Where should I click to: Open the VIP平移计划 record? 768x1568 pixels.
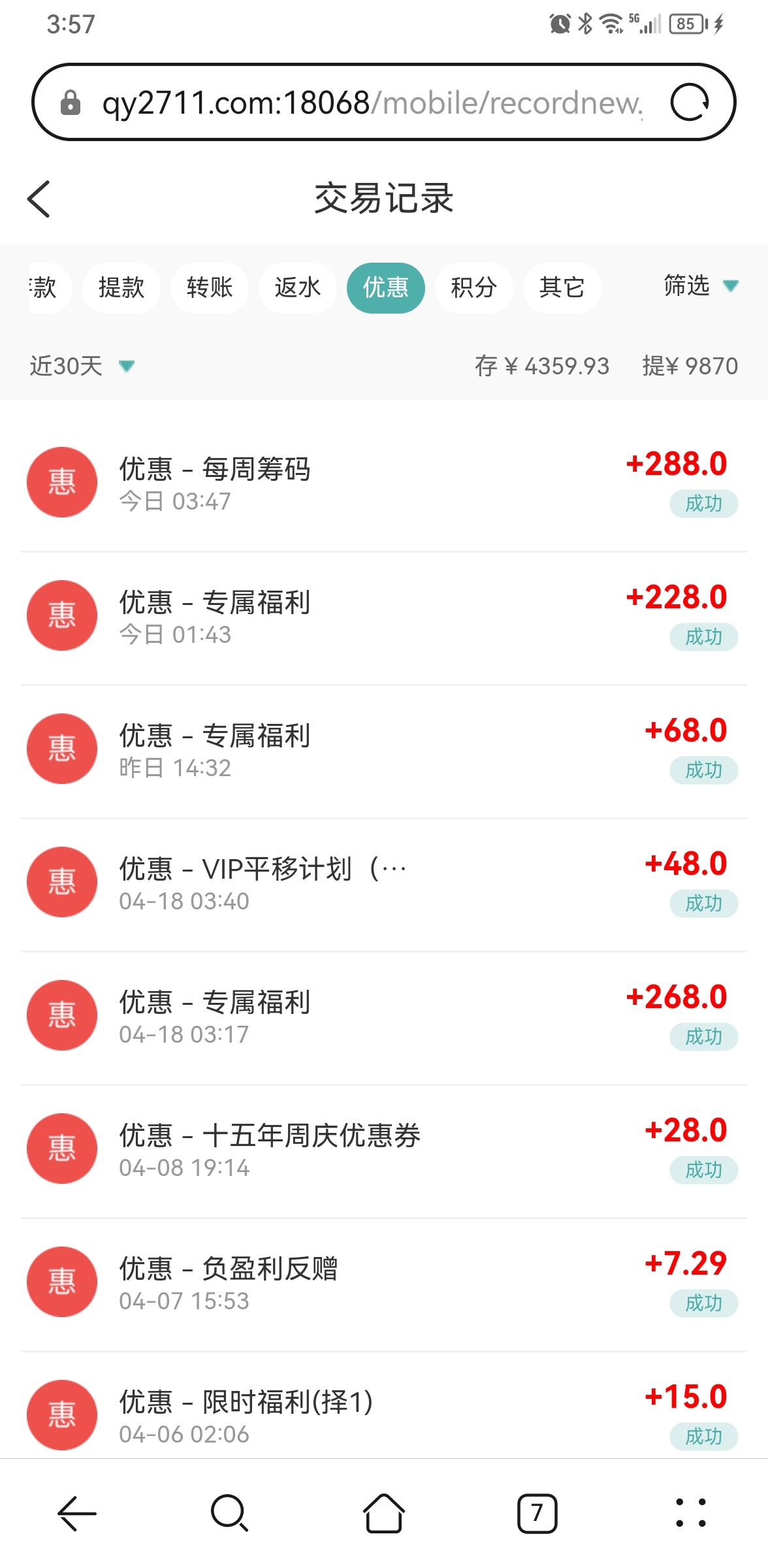pos(384,885)
